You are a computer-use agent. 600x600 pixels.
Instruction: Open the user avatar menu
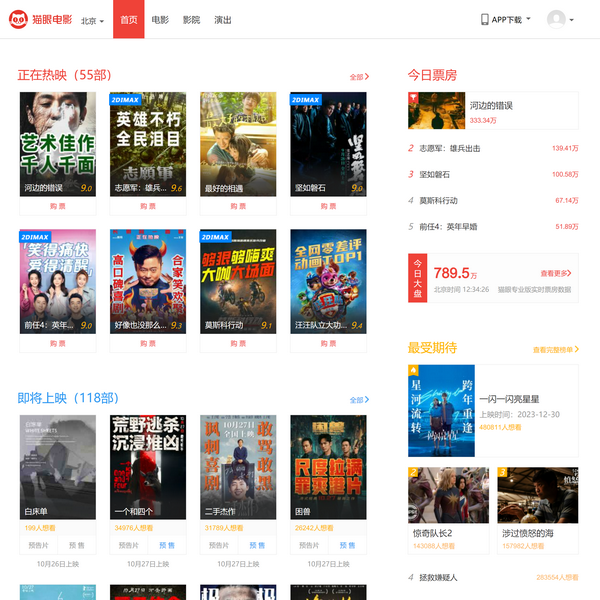coord(559,20)
